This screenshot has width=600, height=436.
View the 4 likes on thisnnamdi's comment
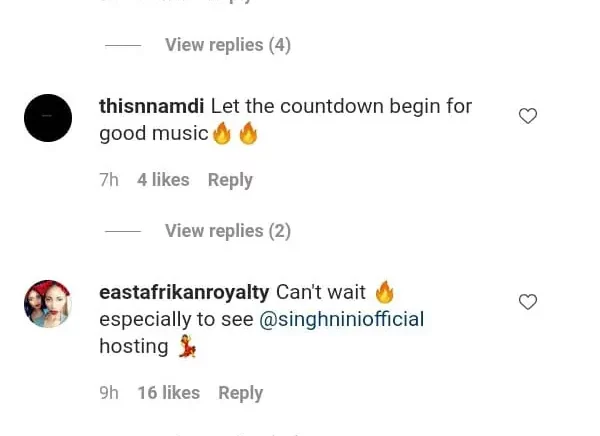tap(163, 180)
